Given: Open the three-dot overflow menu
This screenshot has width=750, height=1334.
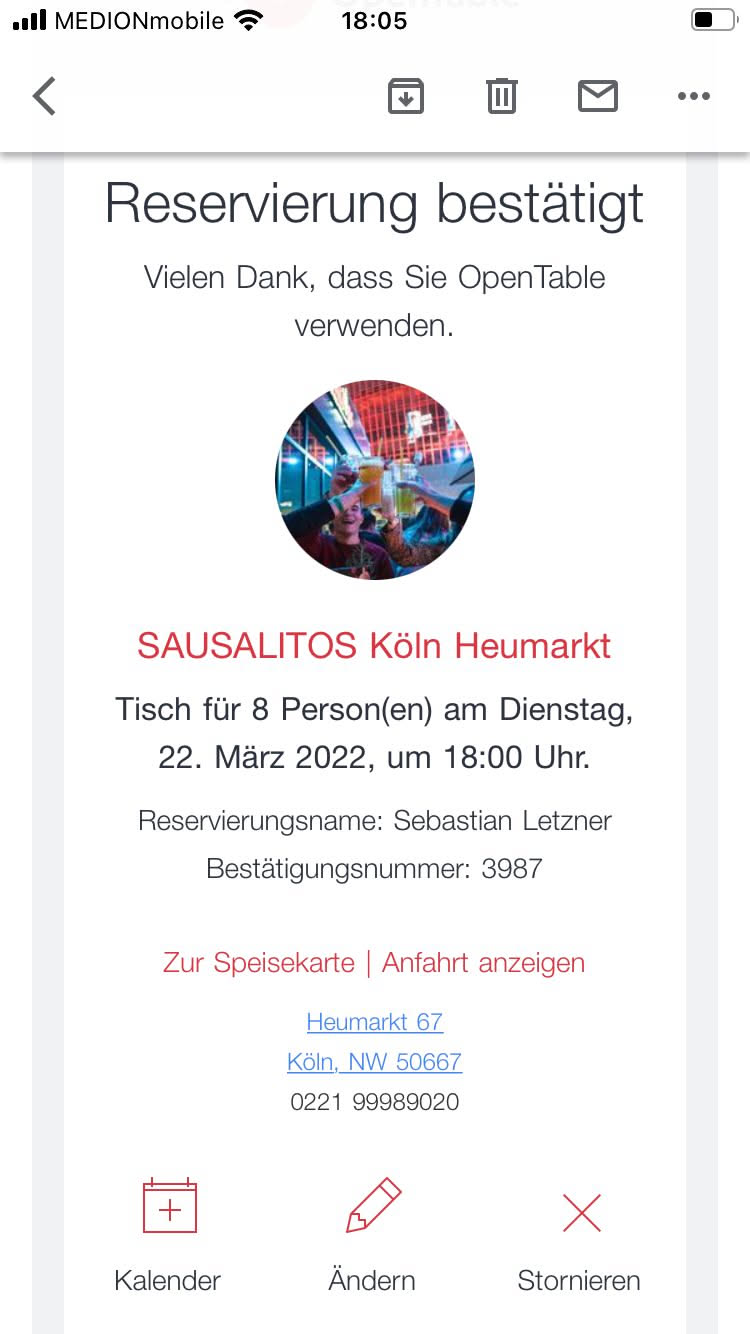Looking at the screenshot, I should [x=693, y=97].
